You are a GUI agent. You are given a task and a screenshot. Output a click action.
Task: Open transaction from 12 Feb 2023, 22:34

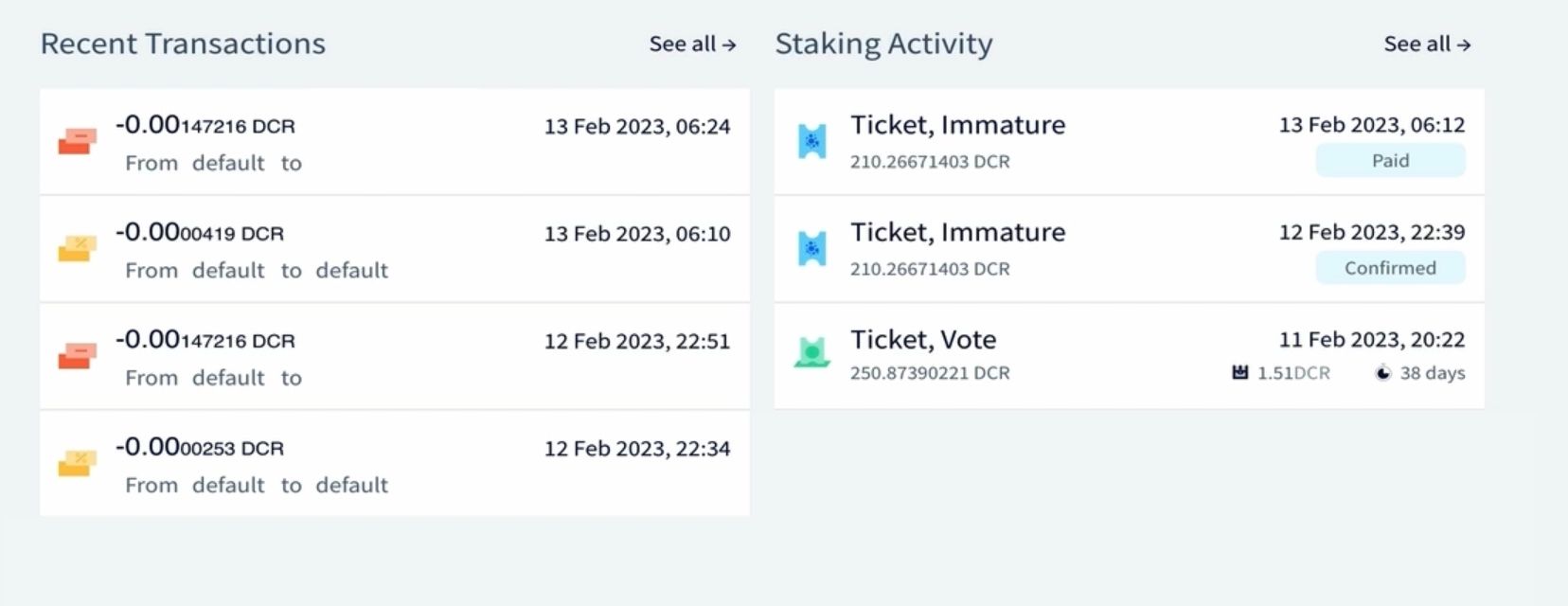(x=394, y=464)
